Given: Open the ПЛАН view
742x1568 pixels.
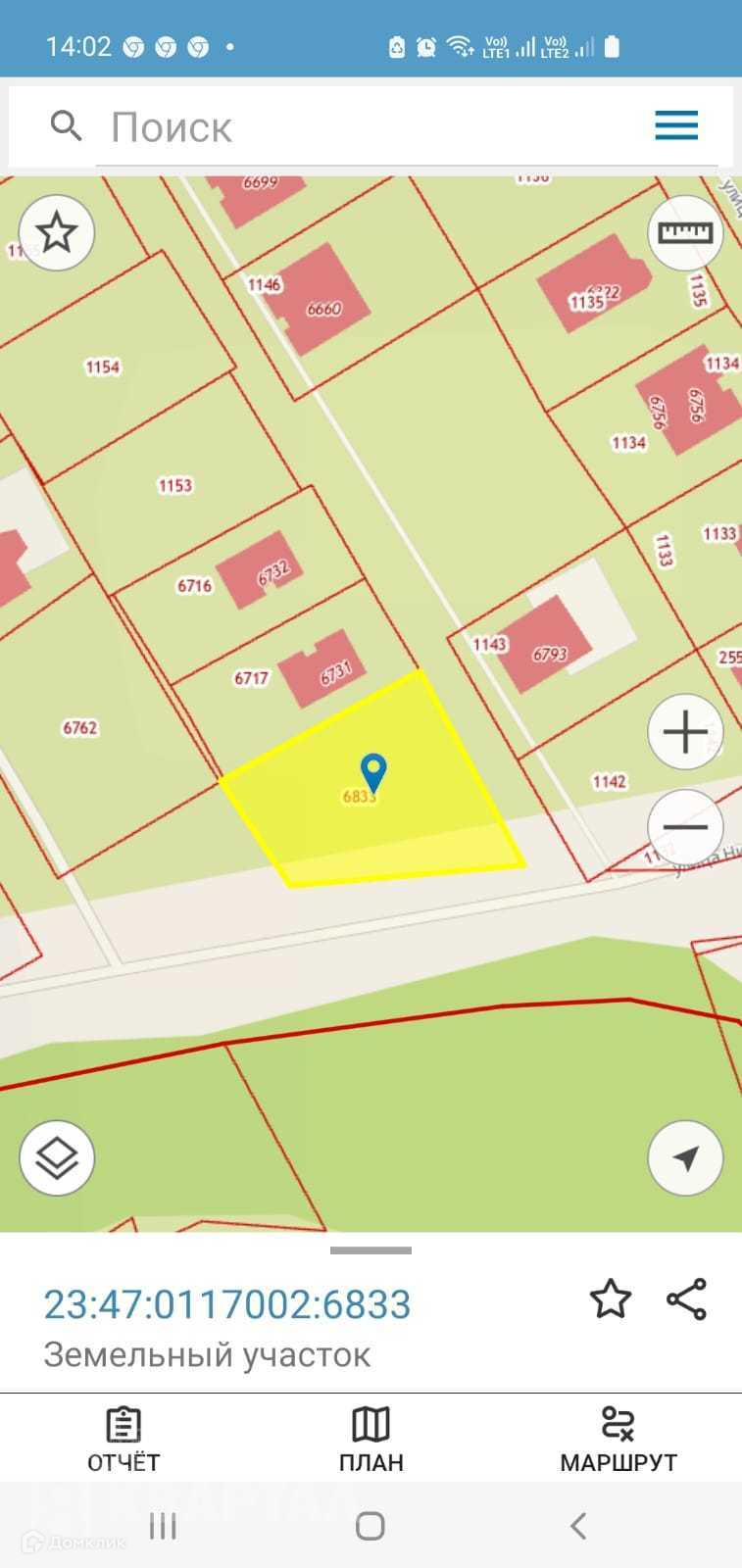Looking at the screenshot, I should [371, 1440].
